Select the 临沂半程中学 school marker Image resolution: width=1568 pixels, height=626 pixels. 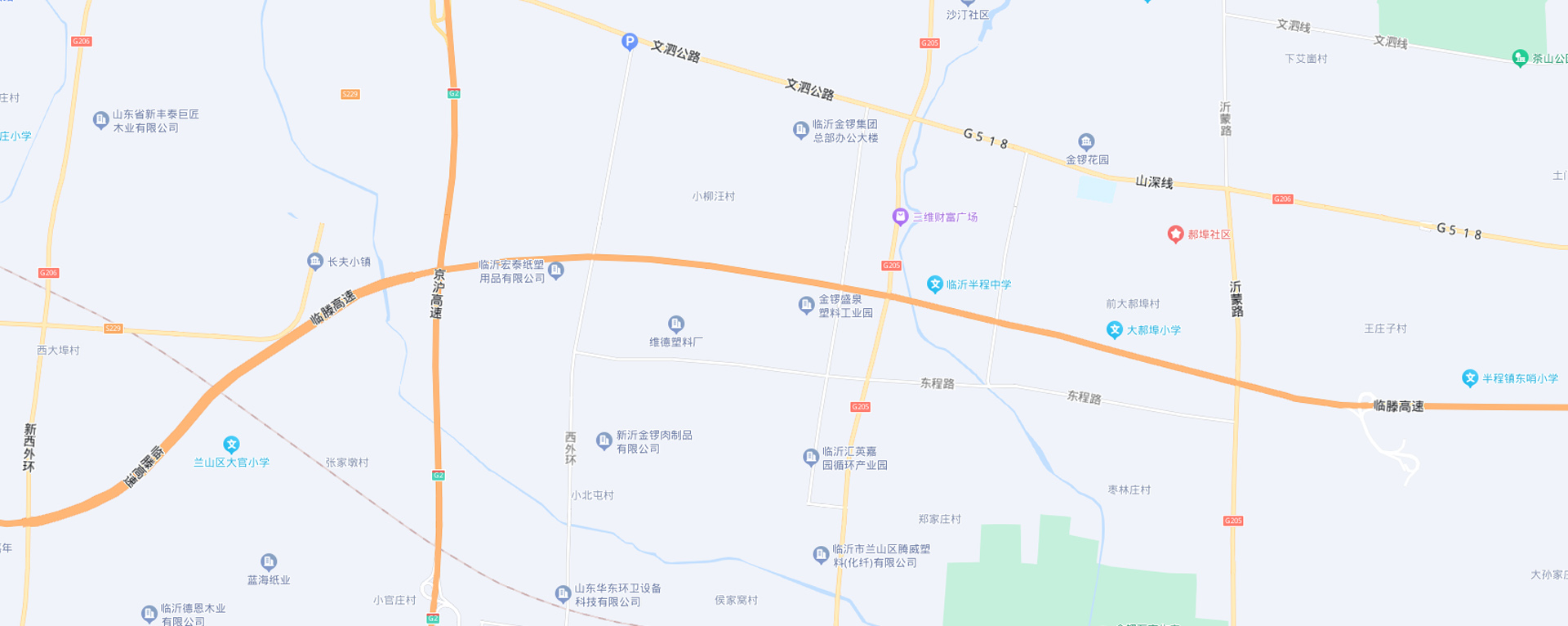935,284
